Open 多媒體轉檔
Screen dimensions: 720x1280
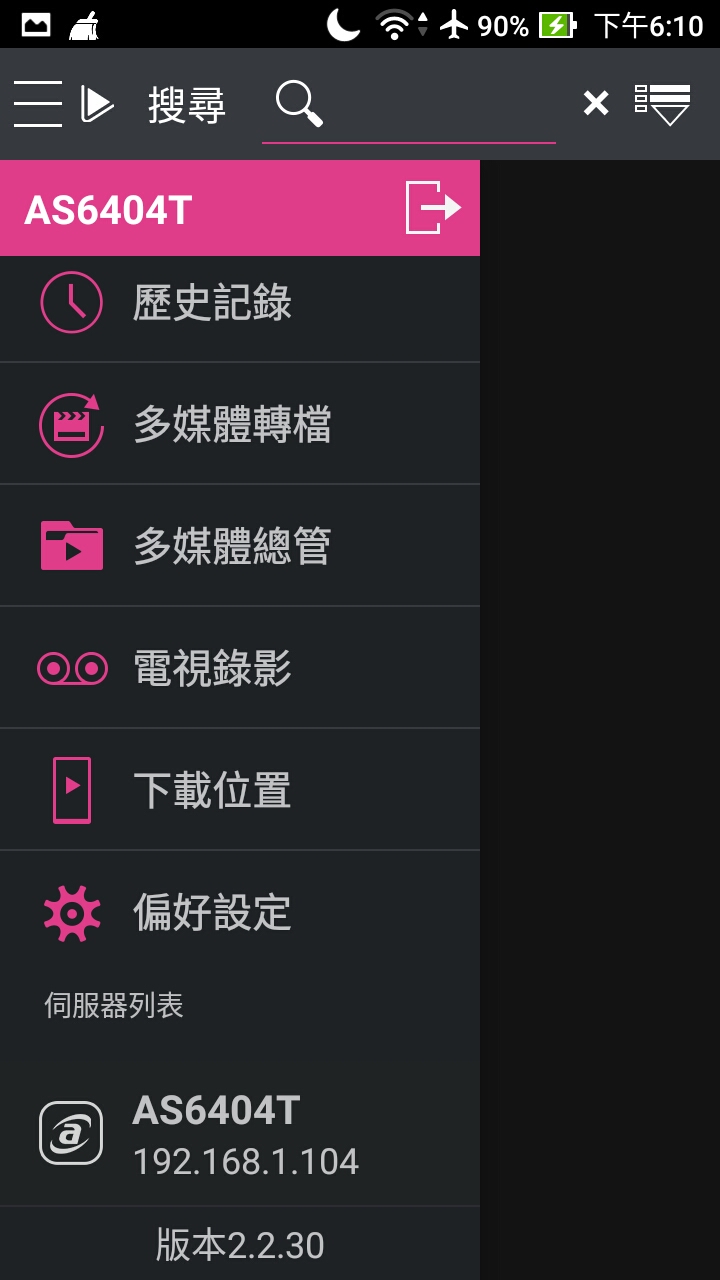pyautogui.click(x=240, y=424)
